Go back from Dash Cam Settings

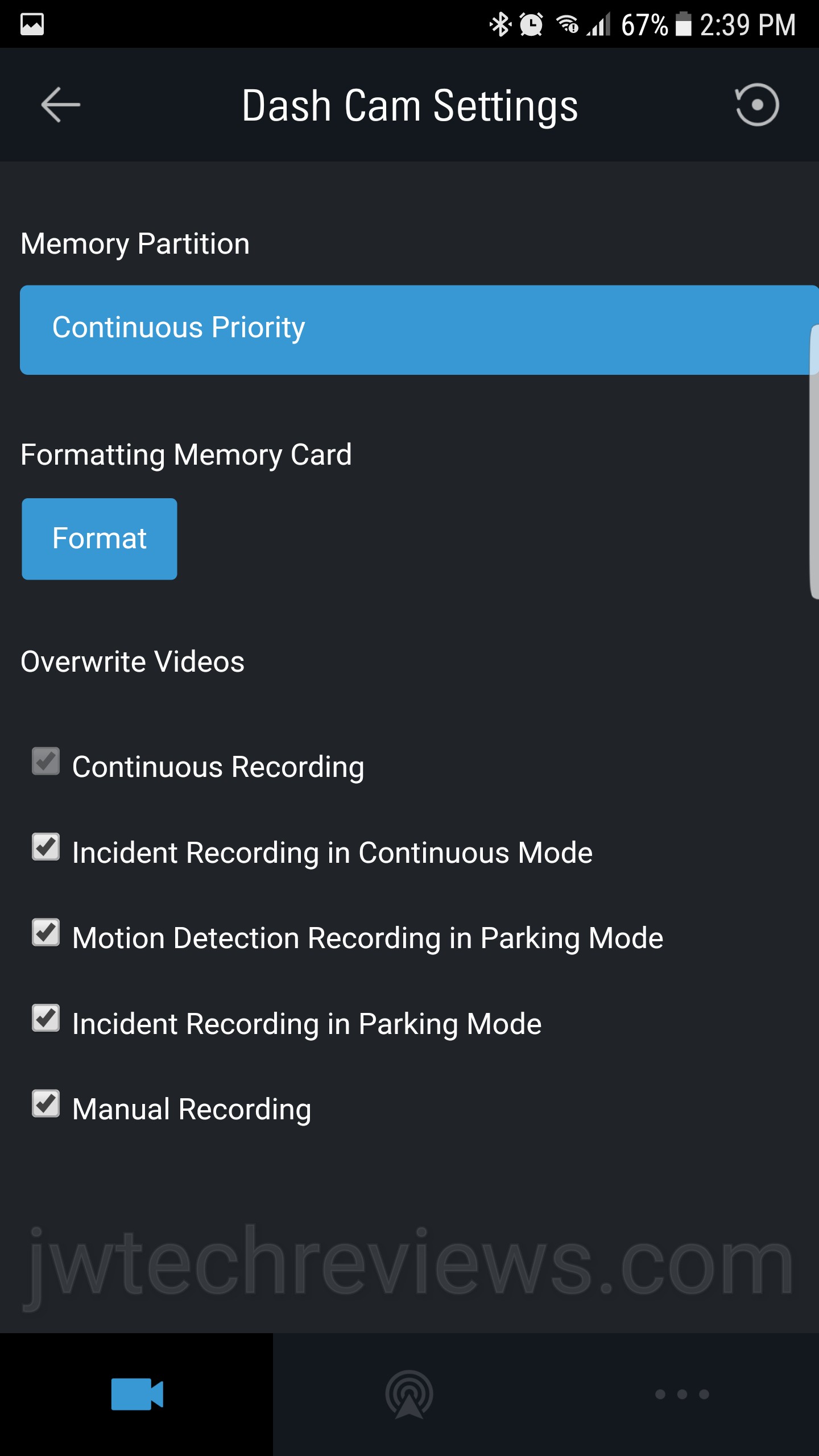coord(60,105)
